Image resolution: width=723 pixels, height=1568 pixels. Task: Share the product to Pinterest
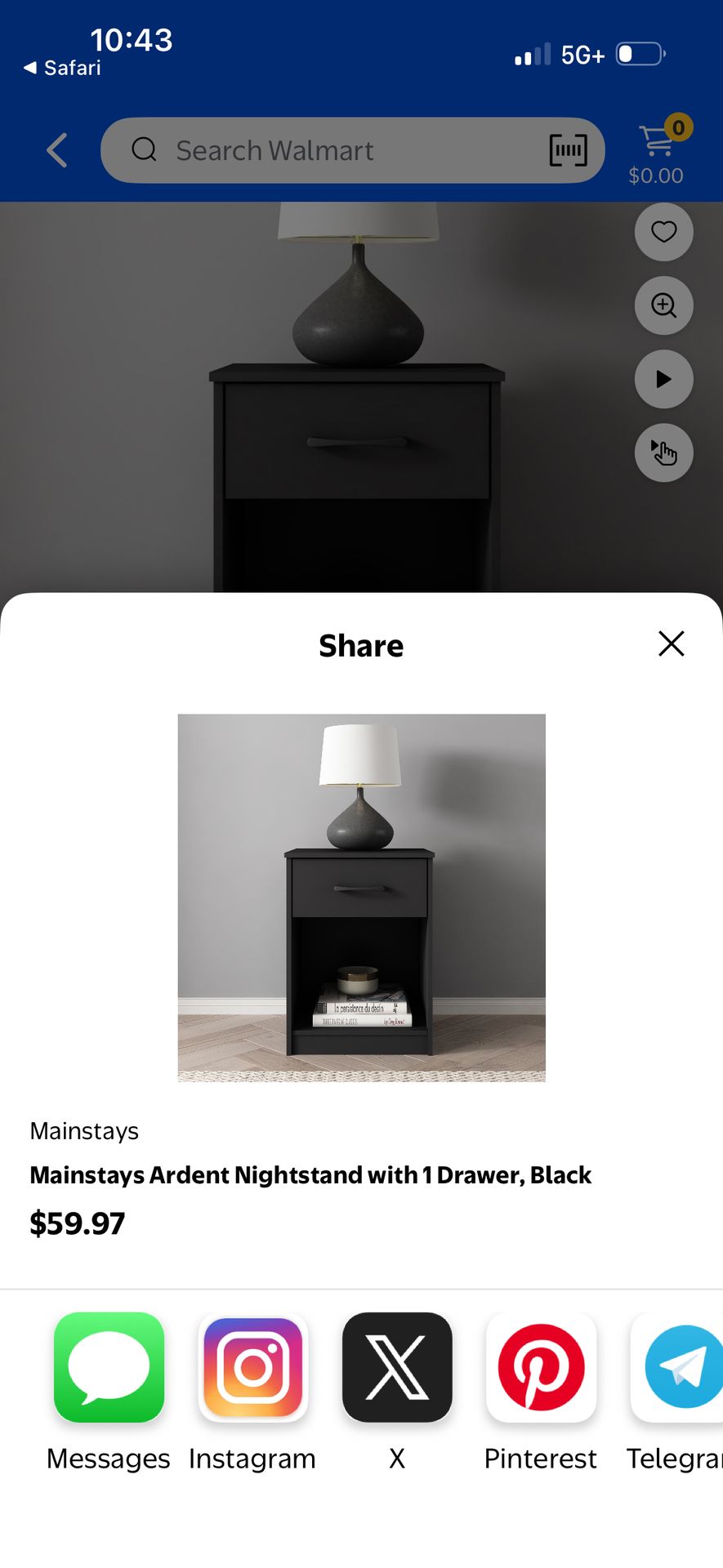541,1367
